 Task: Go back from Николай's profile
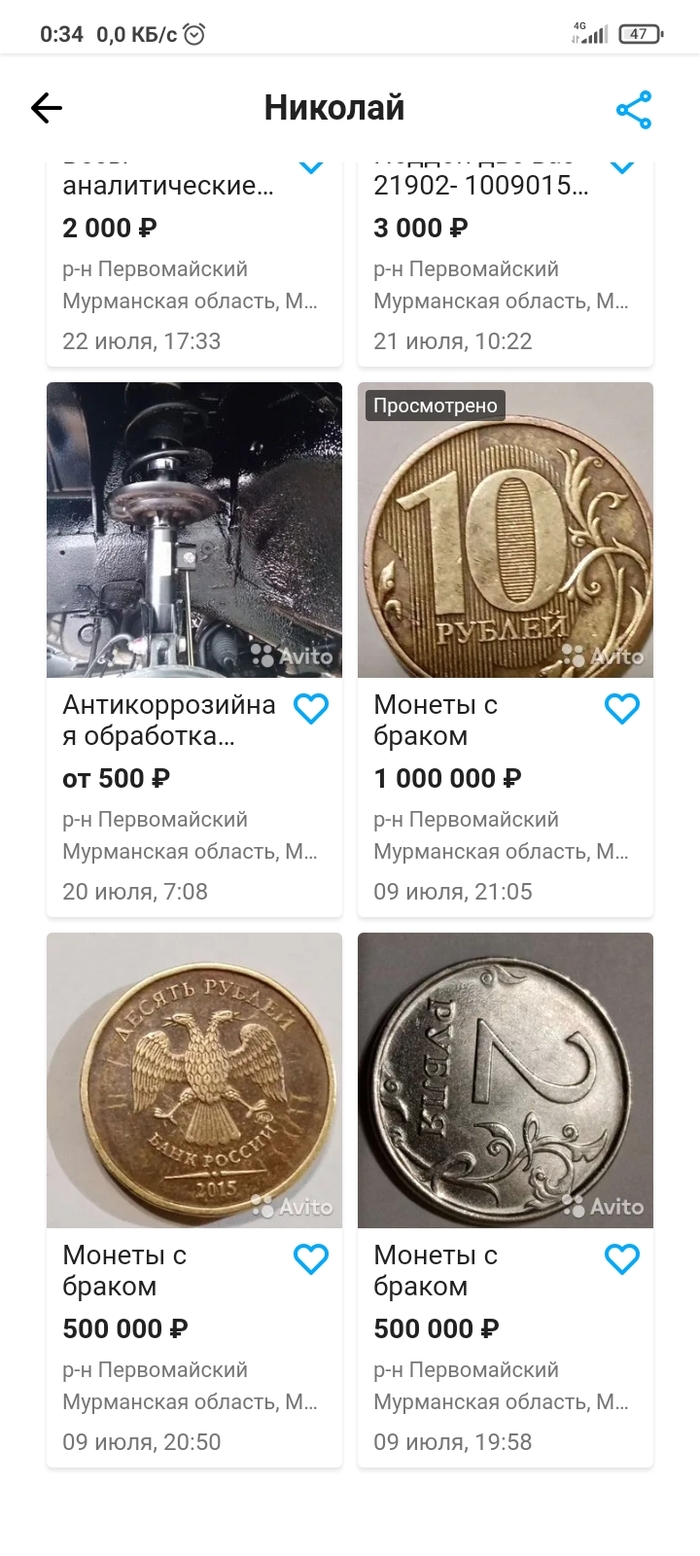click(47, 108)
